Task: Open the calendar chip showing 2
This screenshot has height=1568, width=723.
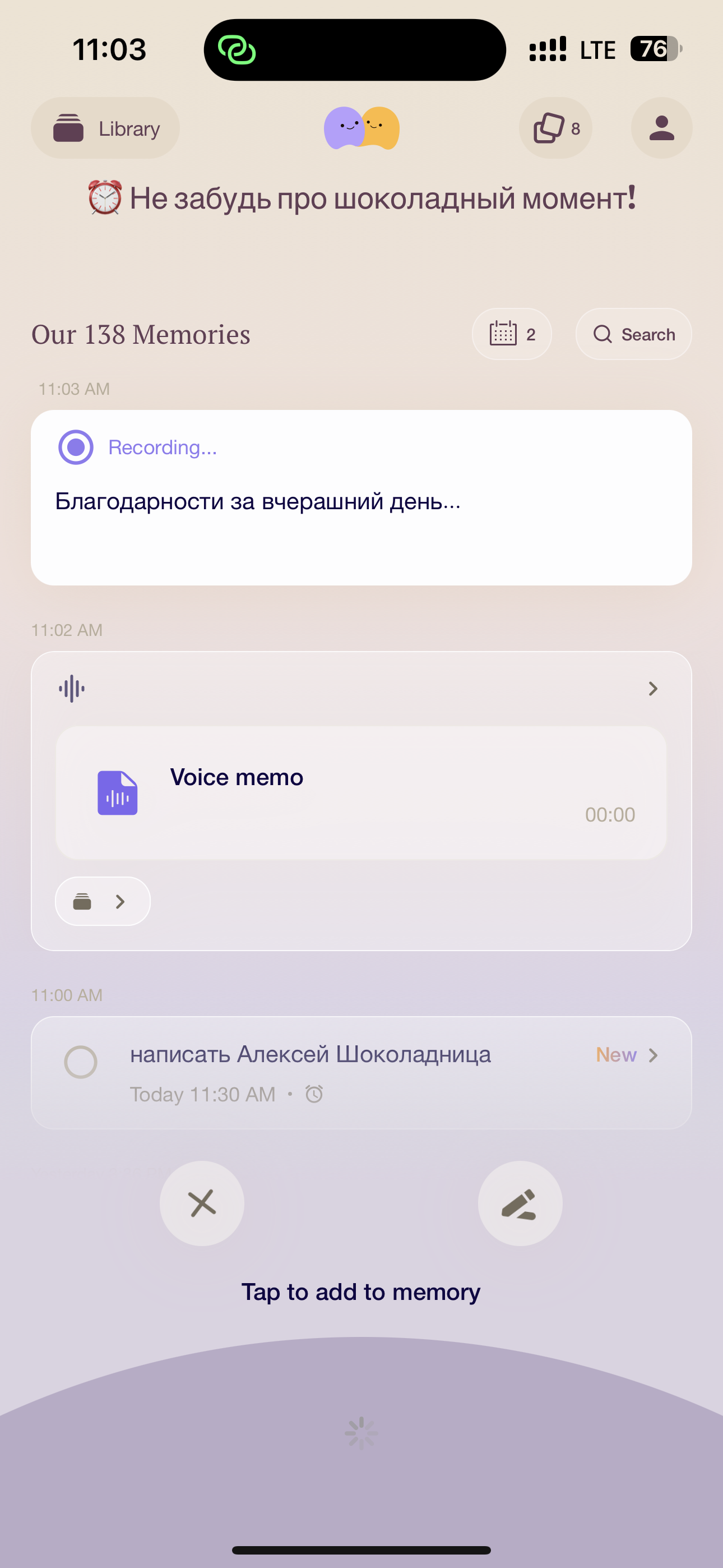Action: click(511, 334)
